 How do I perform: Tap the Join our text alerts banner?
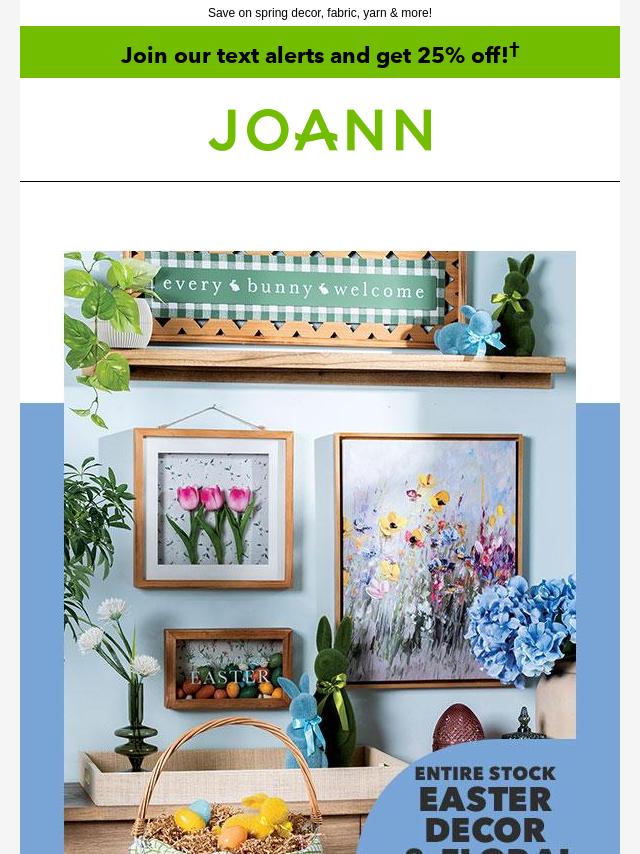pyautogui.click(x=320, y=53)
